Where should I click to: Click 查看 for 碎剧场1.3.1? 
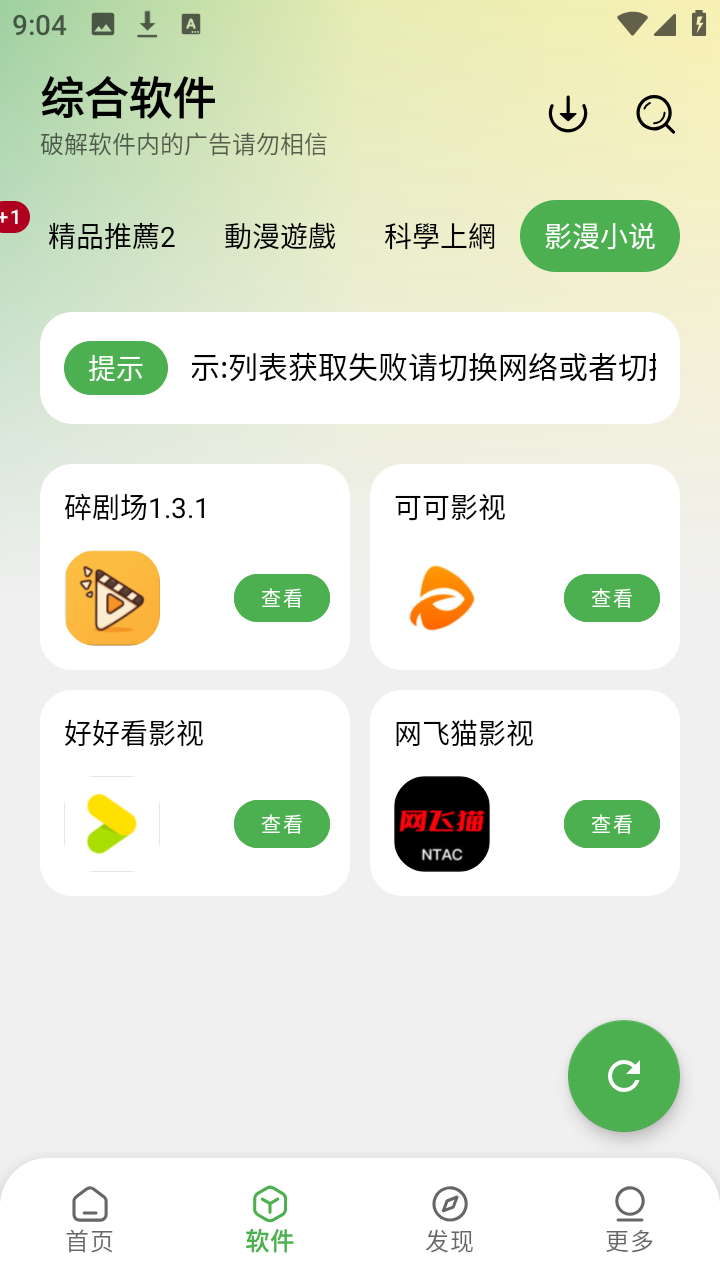tap(281, 597)
